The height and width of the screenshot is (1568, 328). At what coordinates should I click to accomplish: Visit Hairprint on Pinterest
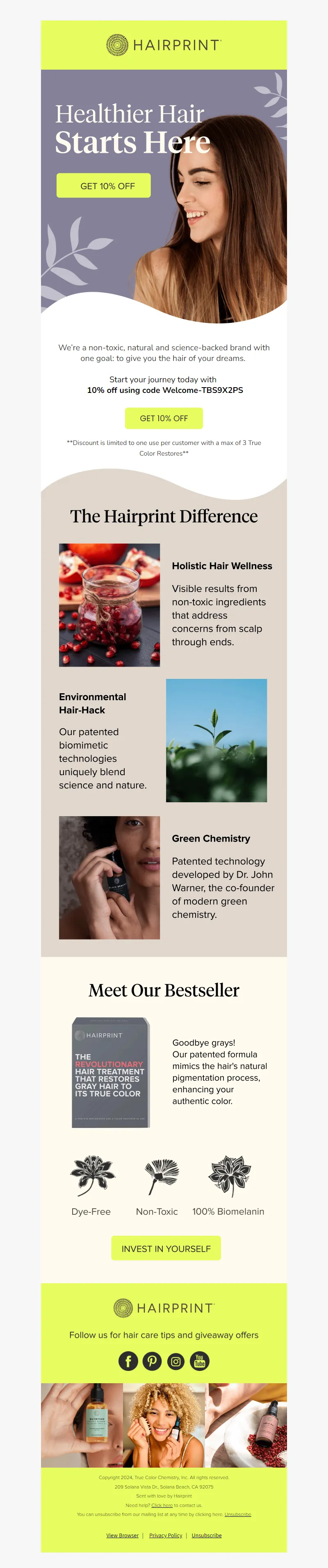click(x=152, y=1360)
